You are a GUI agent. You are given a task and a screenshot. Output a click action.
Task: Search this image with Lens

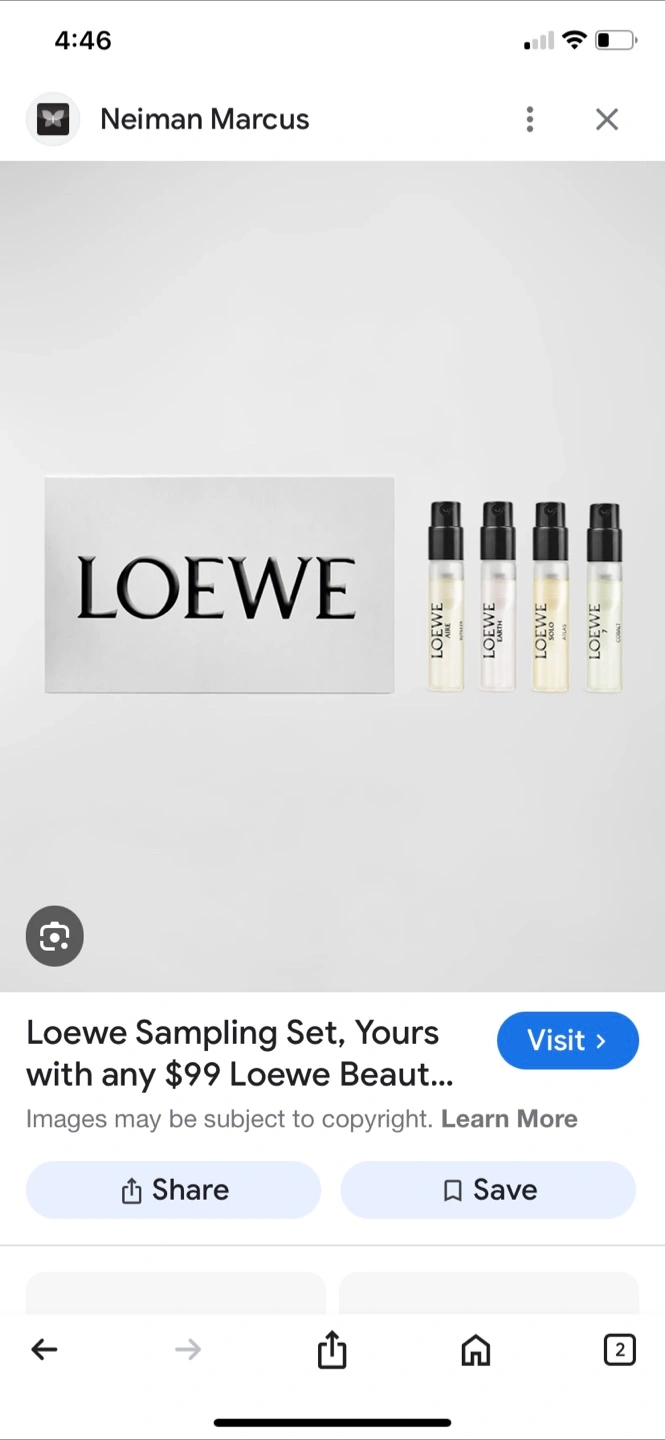click(x=54, y=936)
